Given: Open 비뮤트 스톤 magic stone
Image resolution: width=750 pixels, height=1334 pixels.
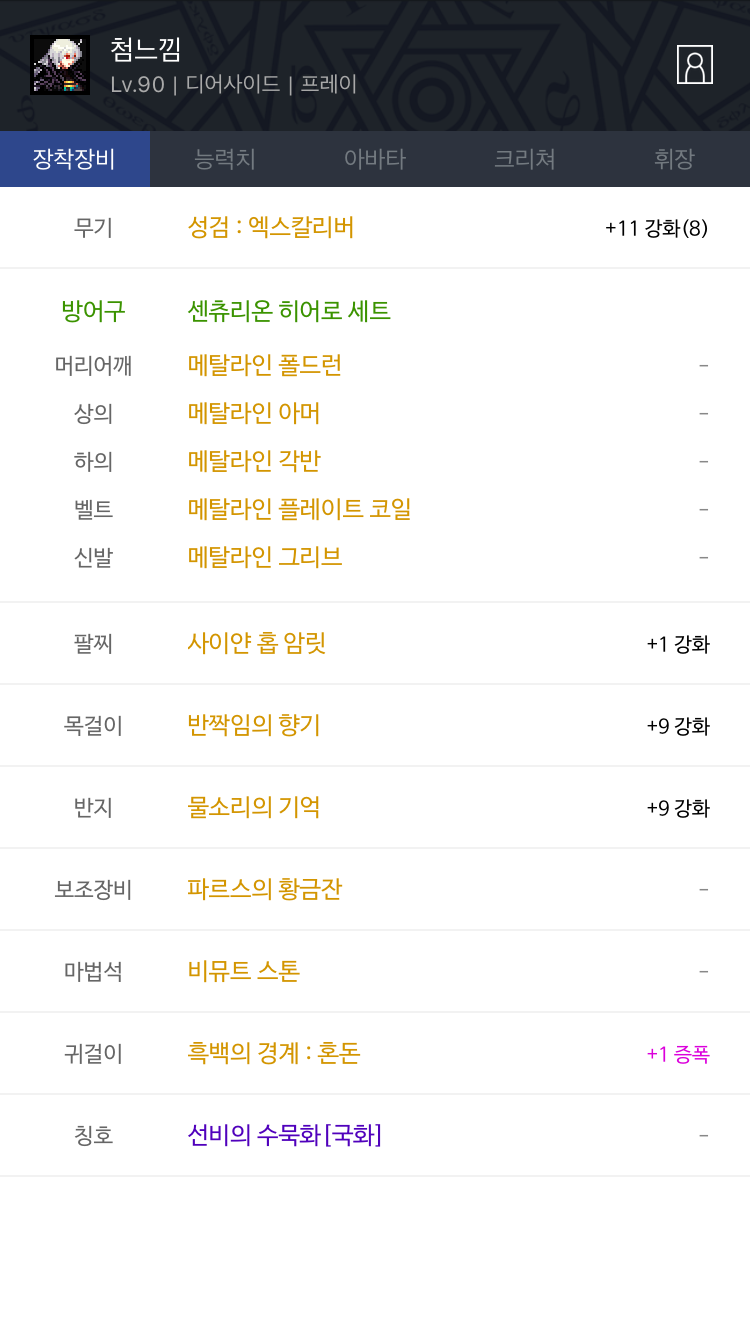Looking at the screenshot, I should click(x=244, y=971).
